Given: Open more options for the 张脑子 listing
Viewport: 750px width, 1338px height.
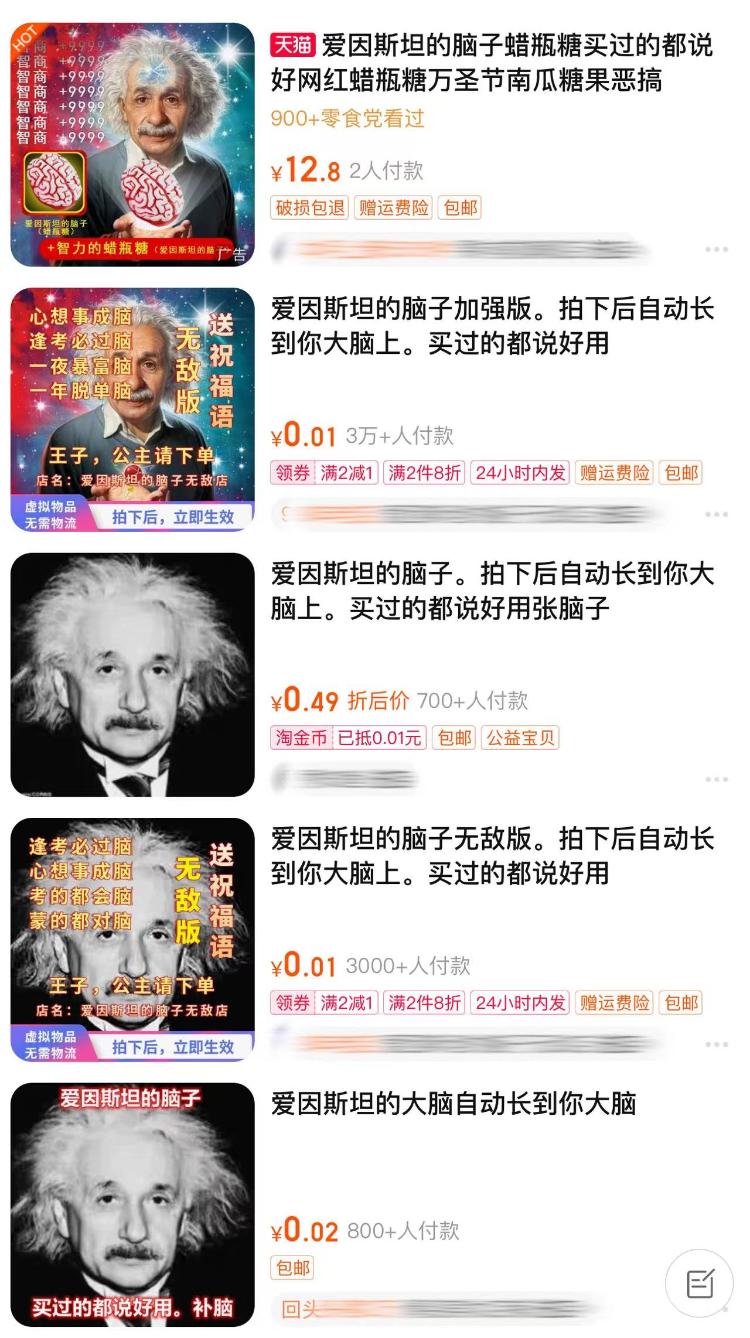Looking at the screenshot, I should click(716, 779).
